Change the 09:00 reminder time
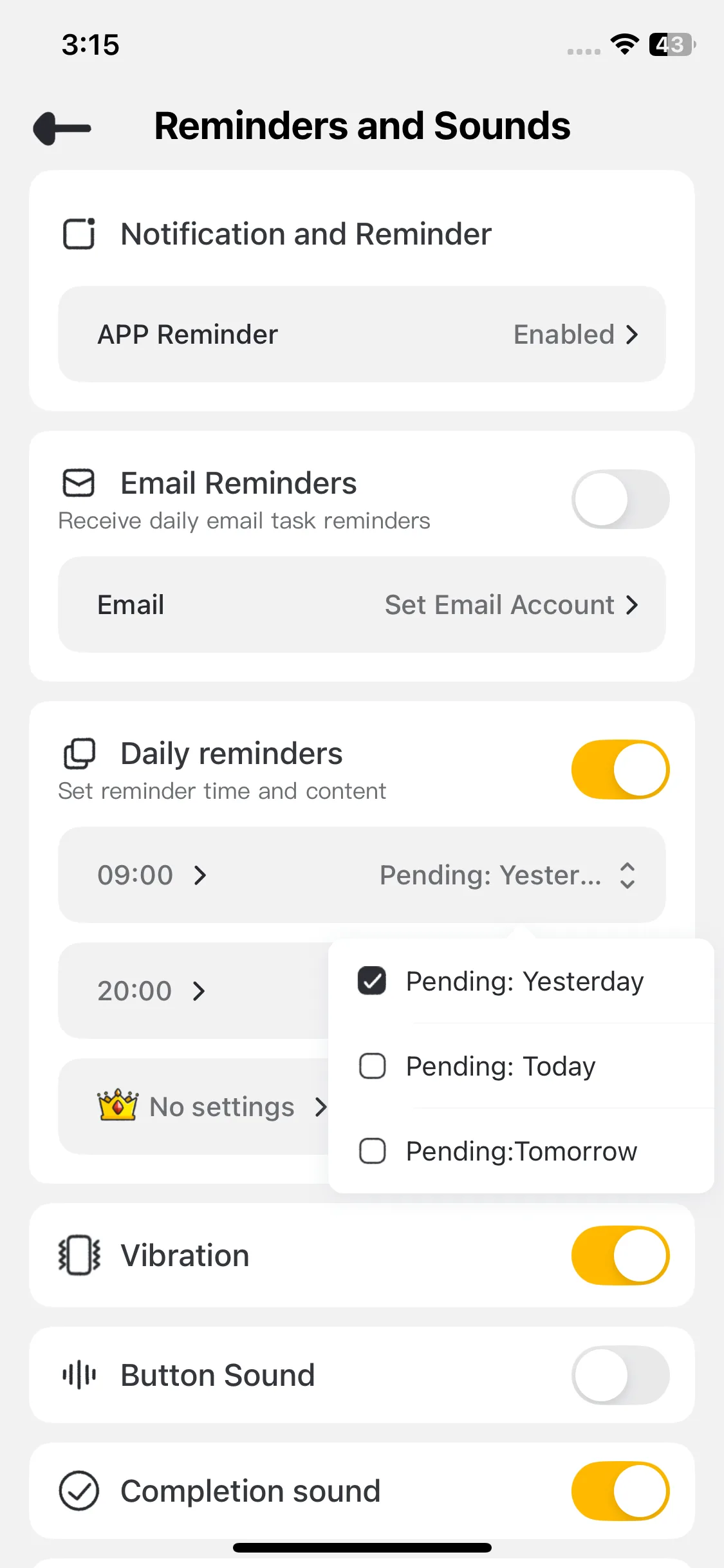This screenshot has height=1568, width=724. (151, 875)
